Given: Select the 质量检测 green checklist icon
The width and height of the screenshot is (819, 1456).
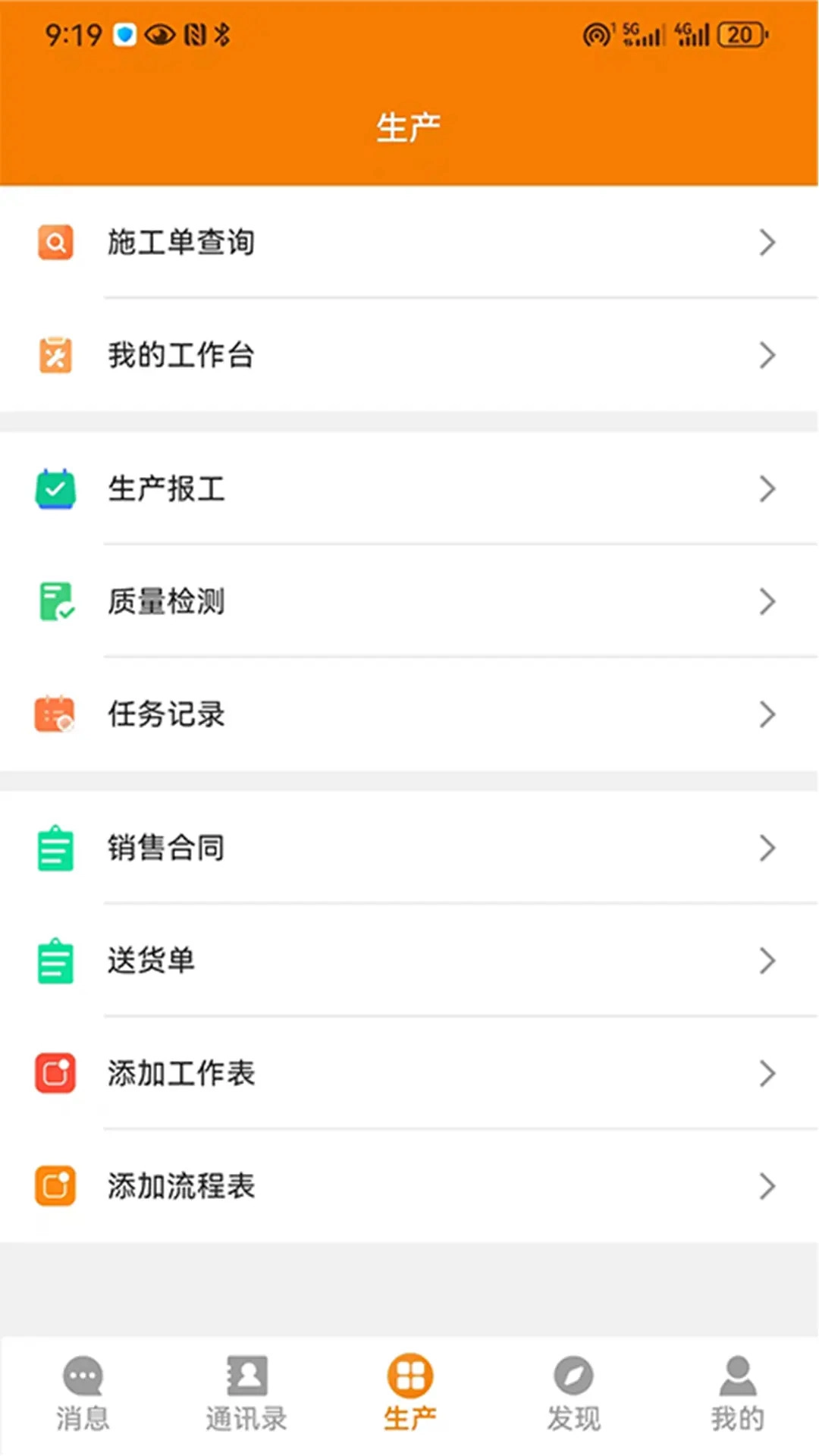Looking at the screenshot, I should tap(54, 601).
